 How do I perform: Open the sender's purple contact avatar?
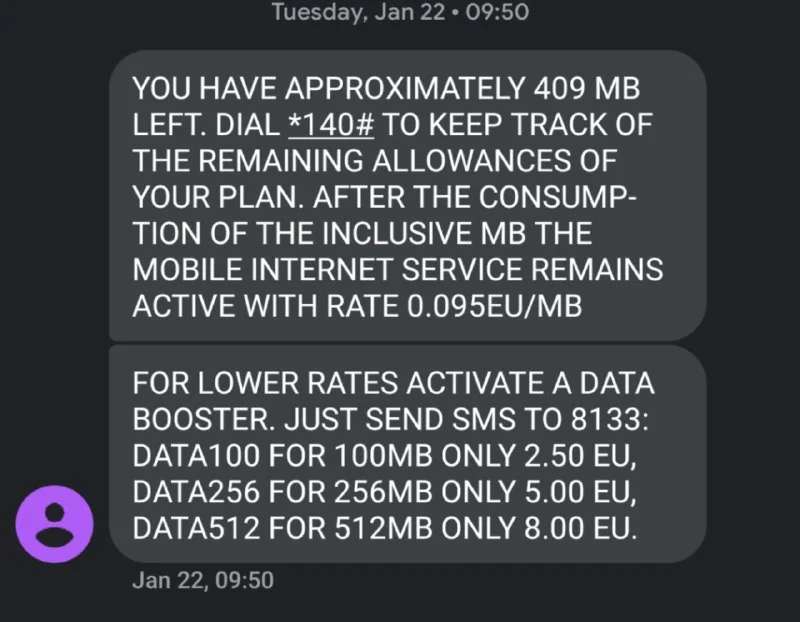56,522
